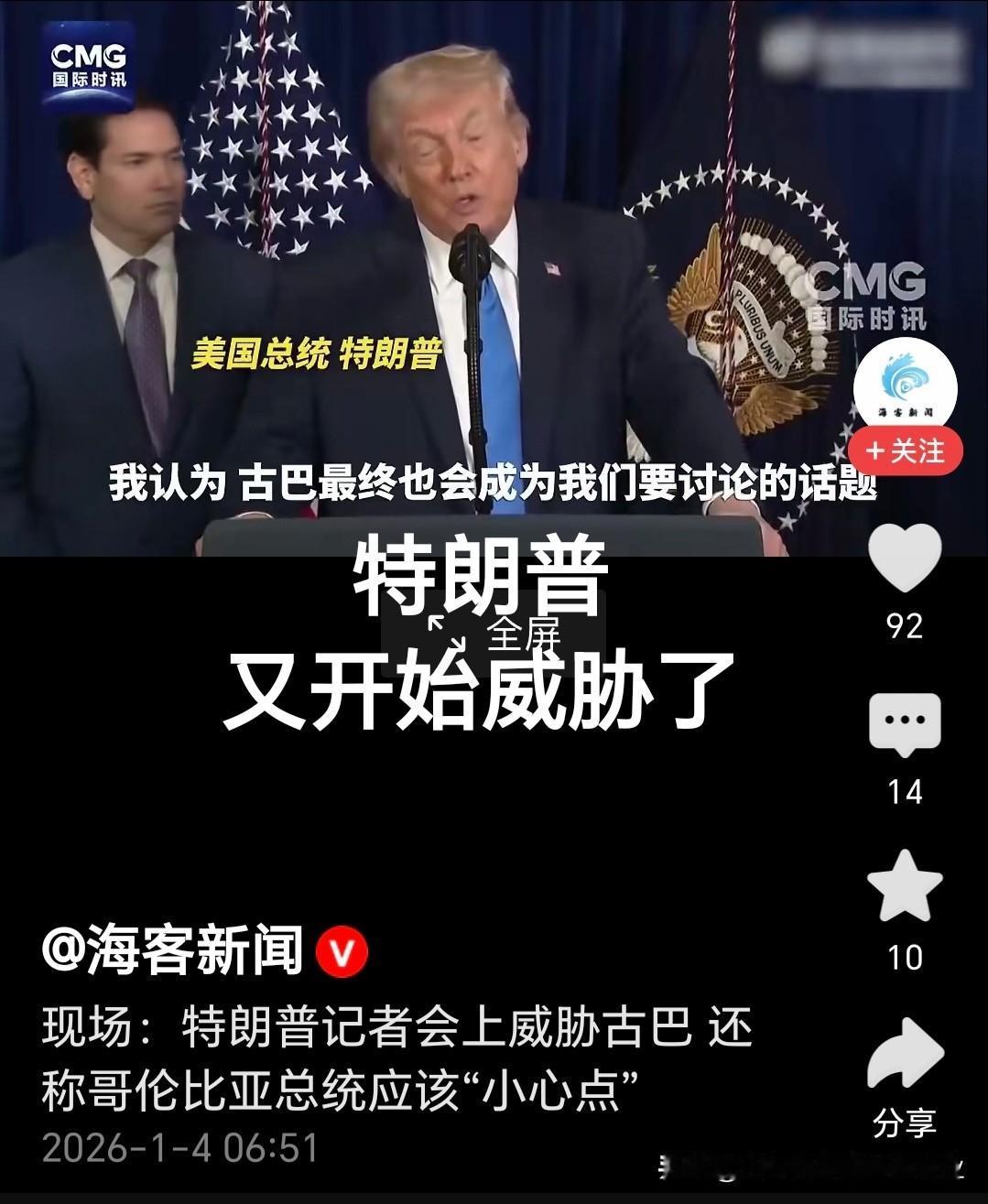
Task: Click the CMG 国际时讯 logo
Action: (x=89, y=64)
